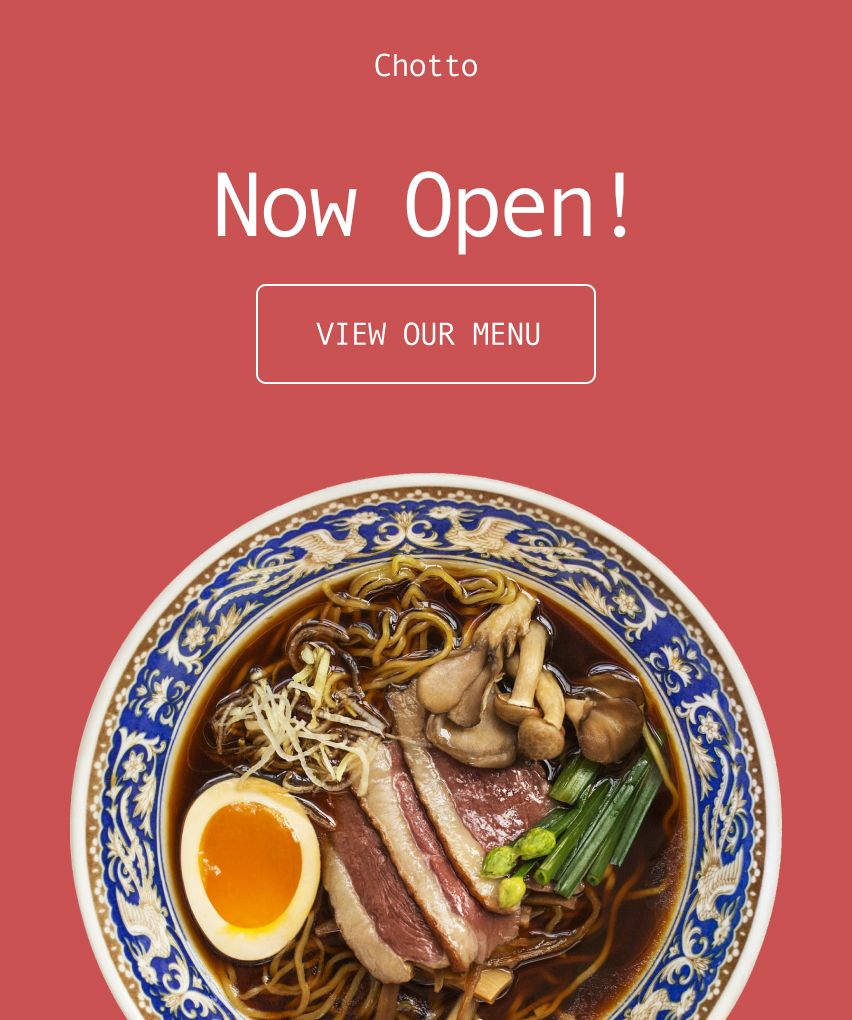852x1020 pixels.
Task: Open the menu via VIEW OUR MENU
Action: coord(426,333)
